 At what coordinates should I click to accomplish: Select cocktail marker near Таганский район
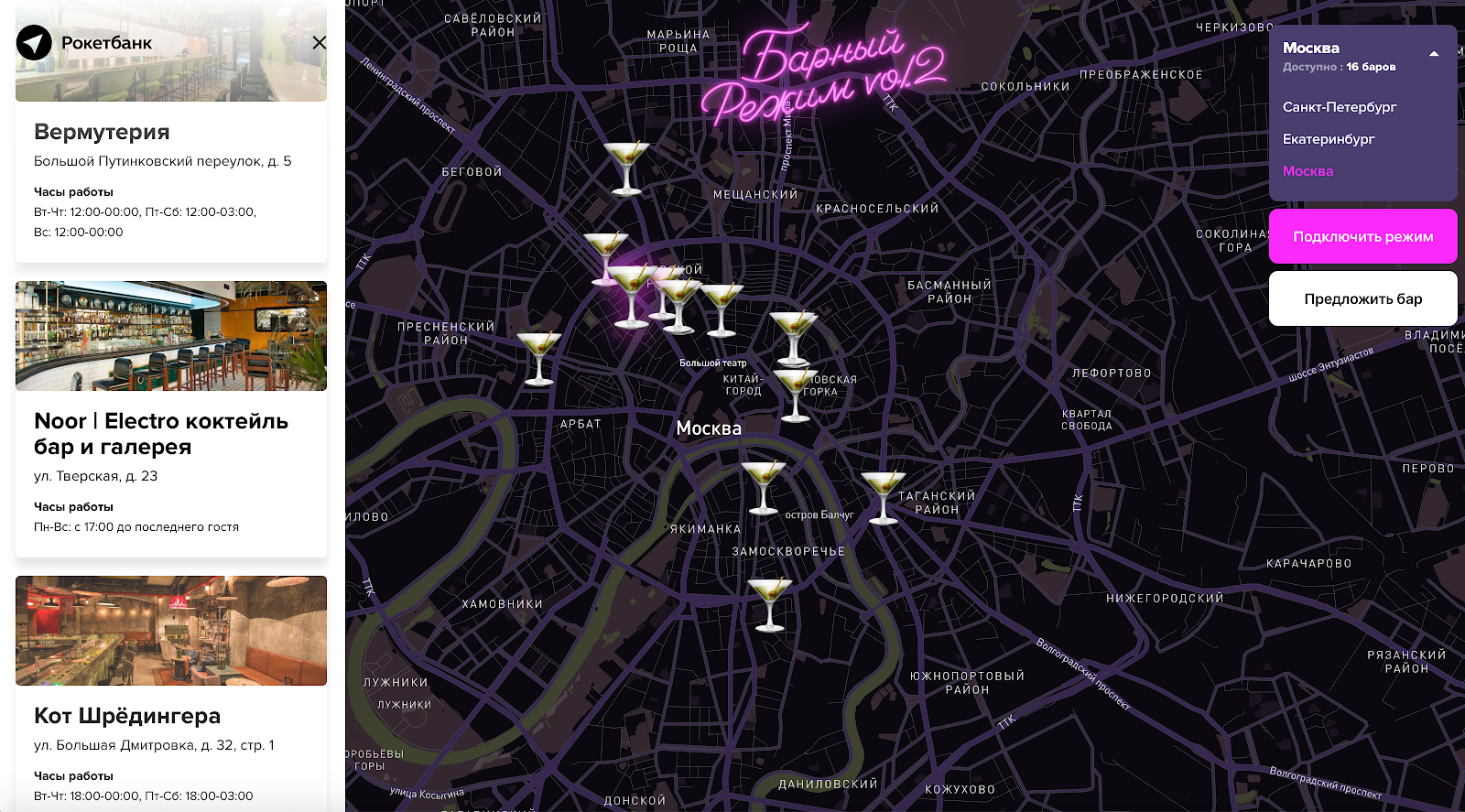tap(883, 497)
